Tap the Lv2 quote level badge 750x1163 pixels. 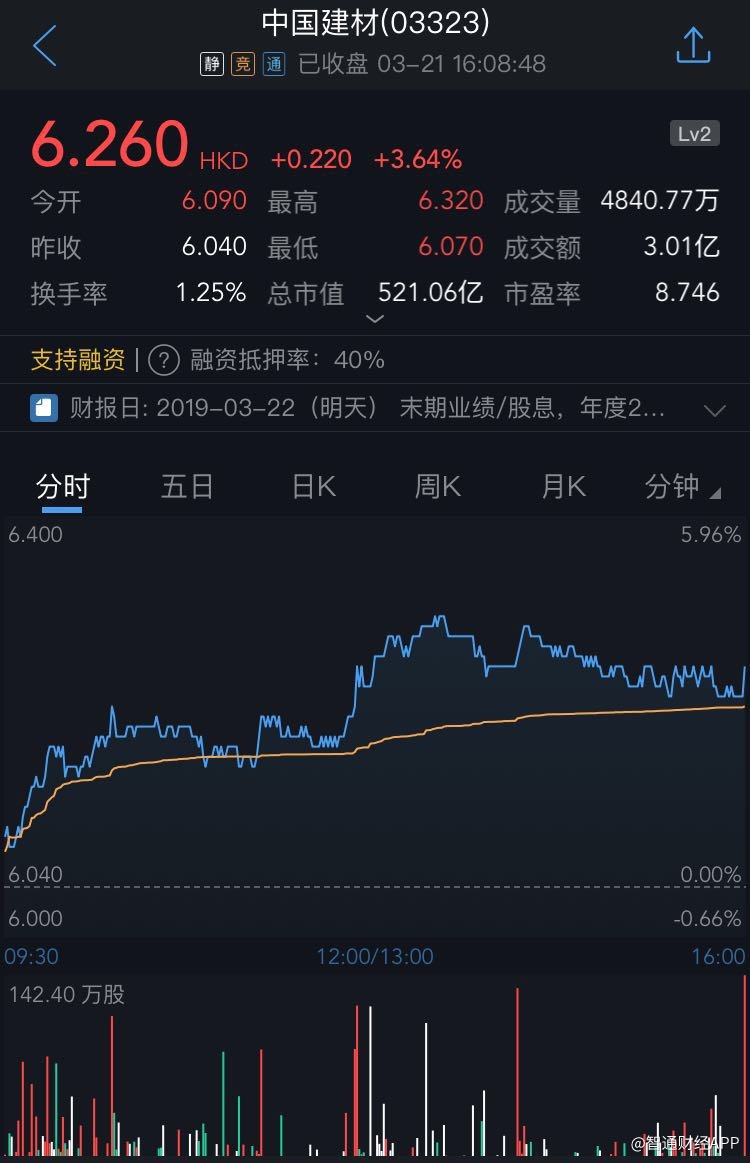click(693, 134)
